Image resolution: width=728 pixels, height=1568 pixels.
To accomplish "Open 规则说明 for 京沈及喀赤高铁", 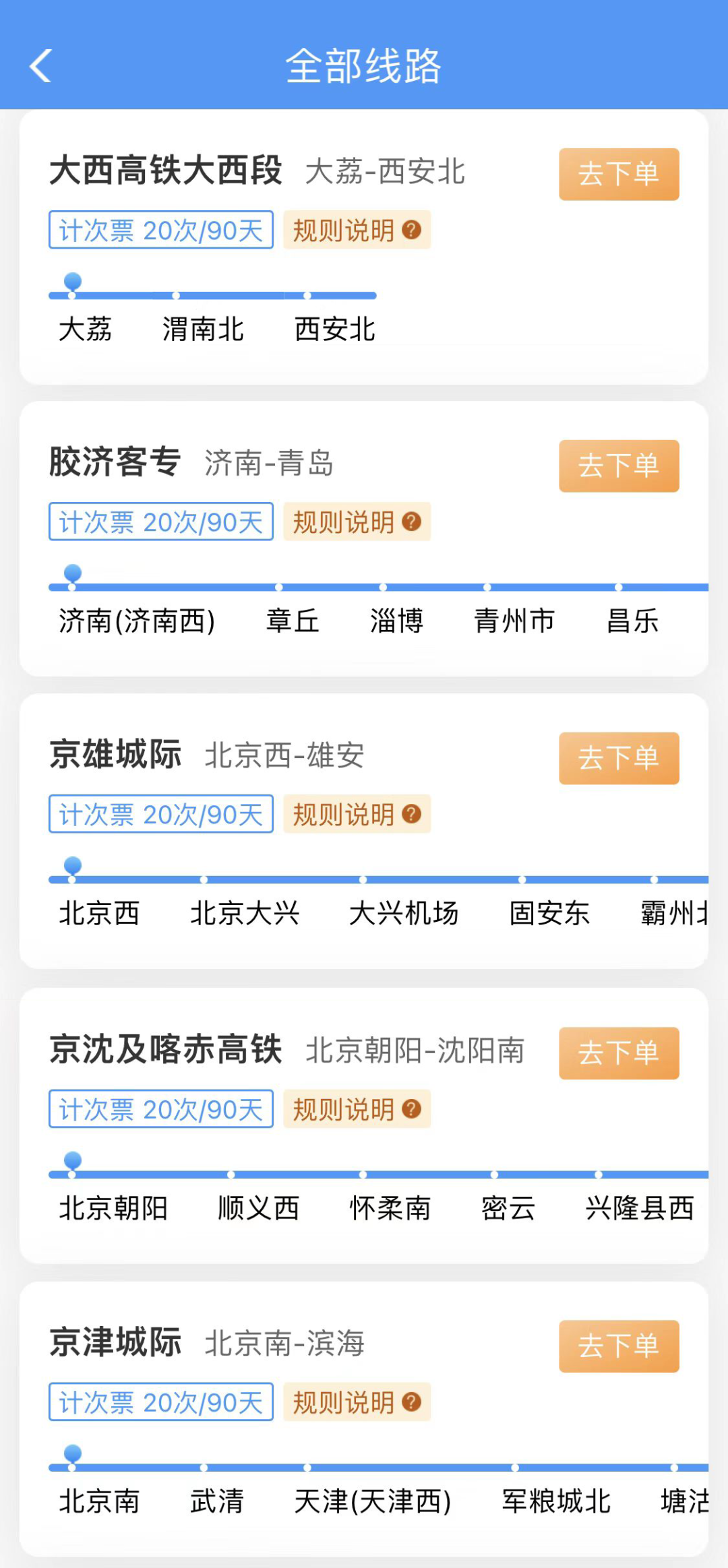I will [357, 1109].
